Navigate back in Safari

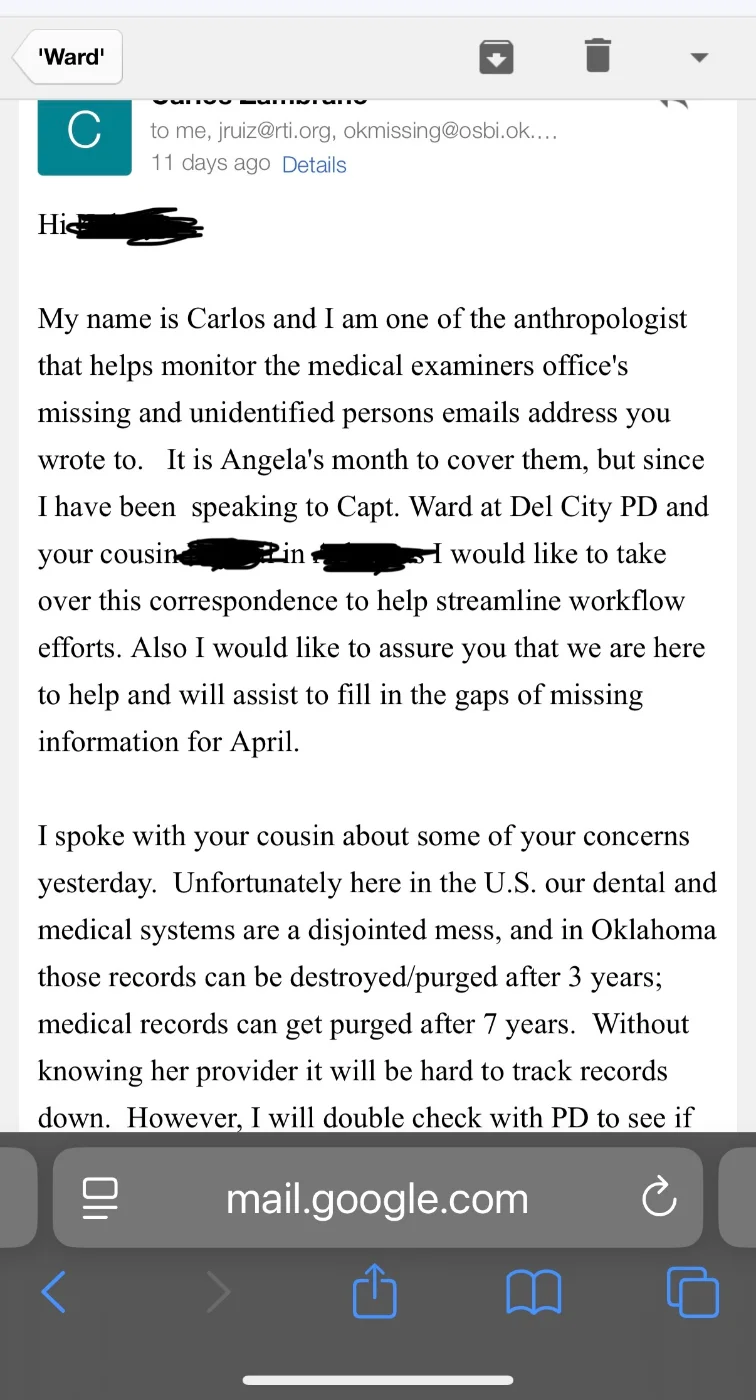pyautogui.click(x=54, y=1293)
